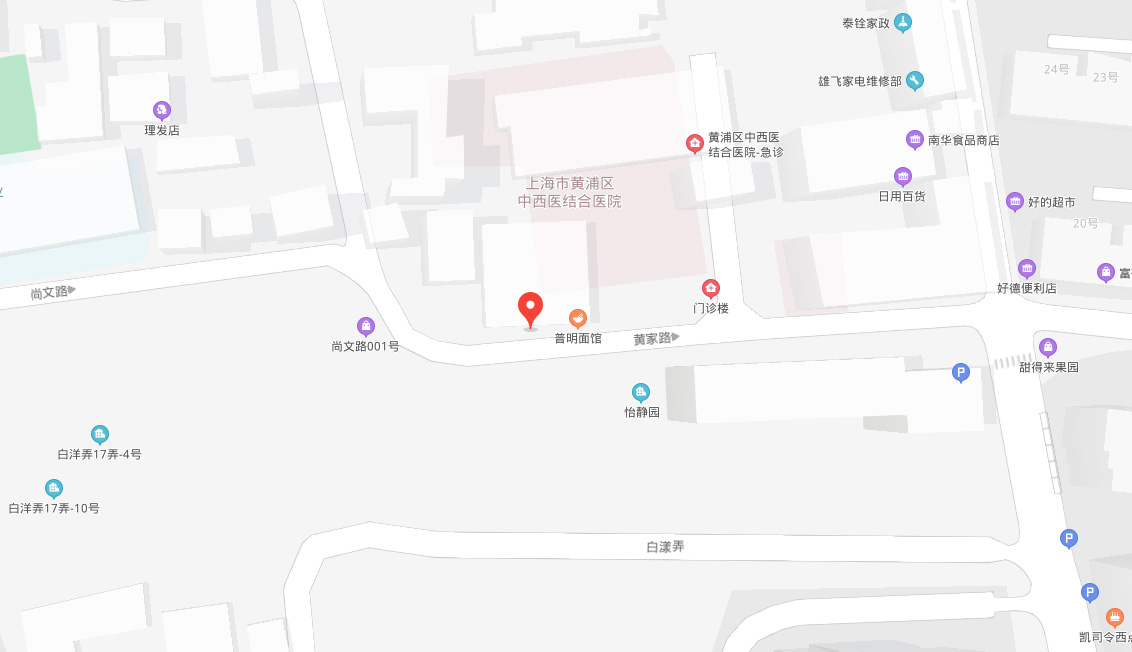Tap the red location pin marker

click(530, 308)
